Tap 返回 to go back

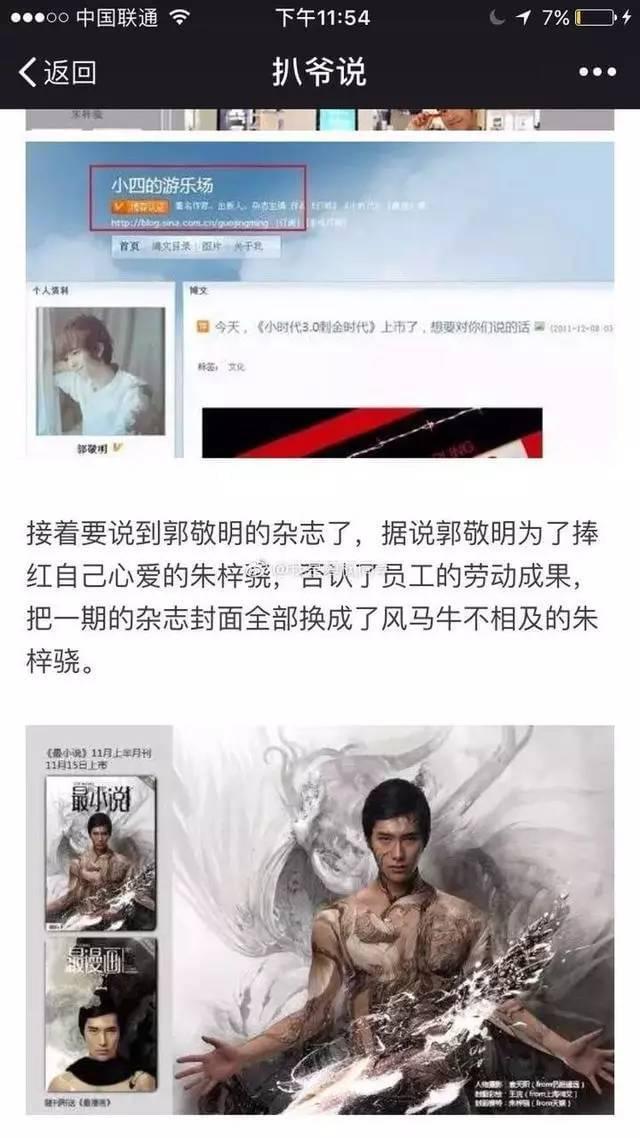click(x=58, y=72)
